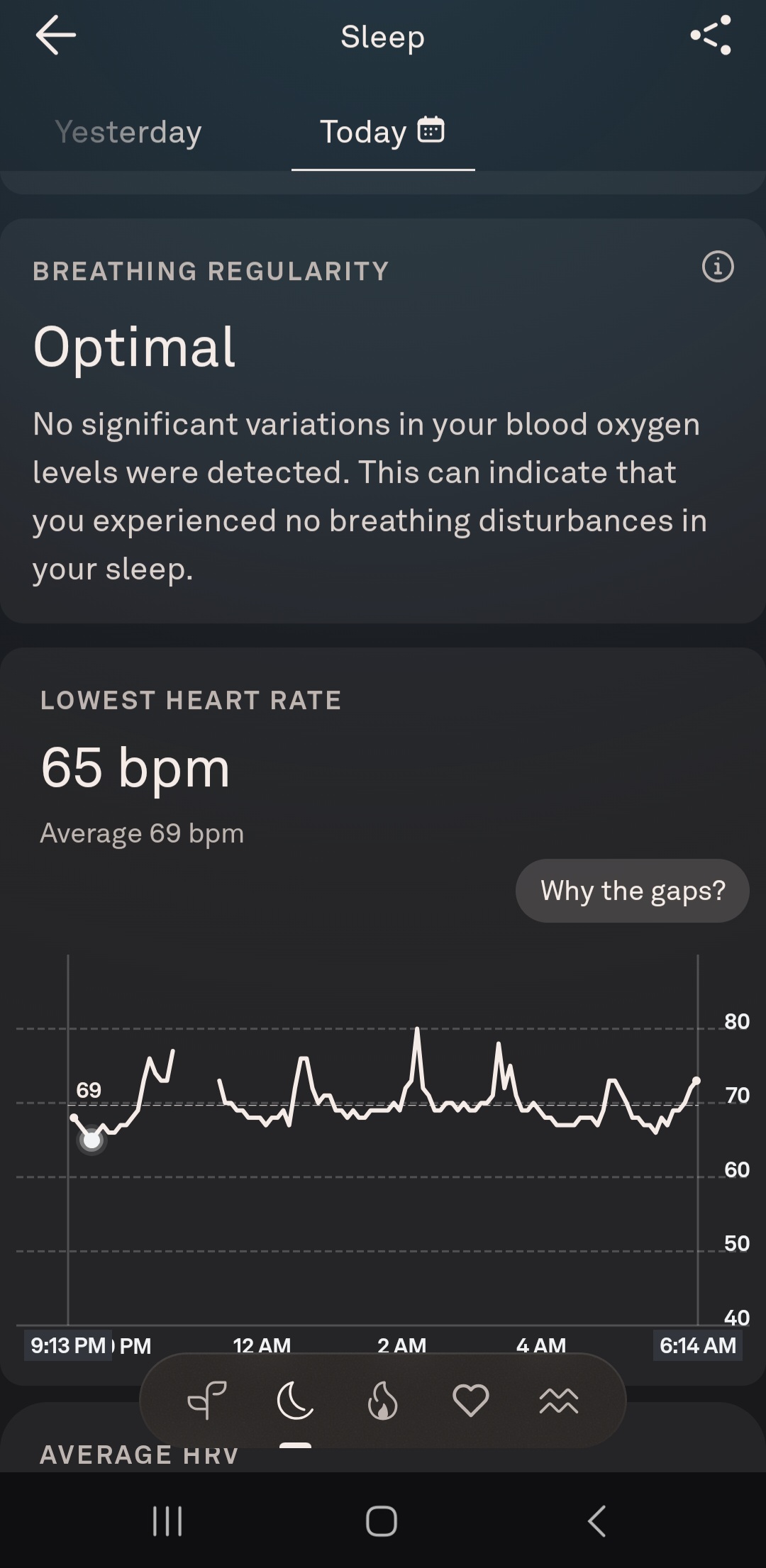Select the moon sleep section
This screenshot has width=766, height=1568.
295,1400
